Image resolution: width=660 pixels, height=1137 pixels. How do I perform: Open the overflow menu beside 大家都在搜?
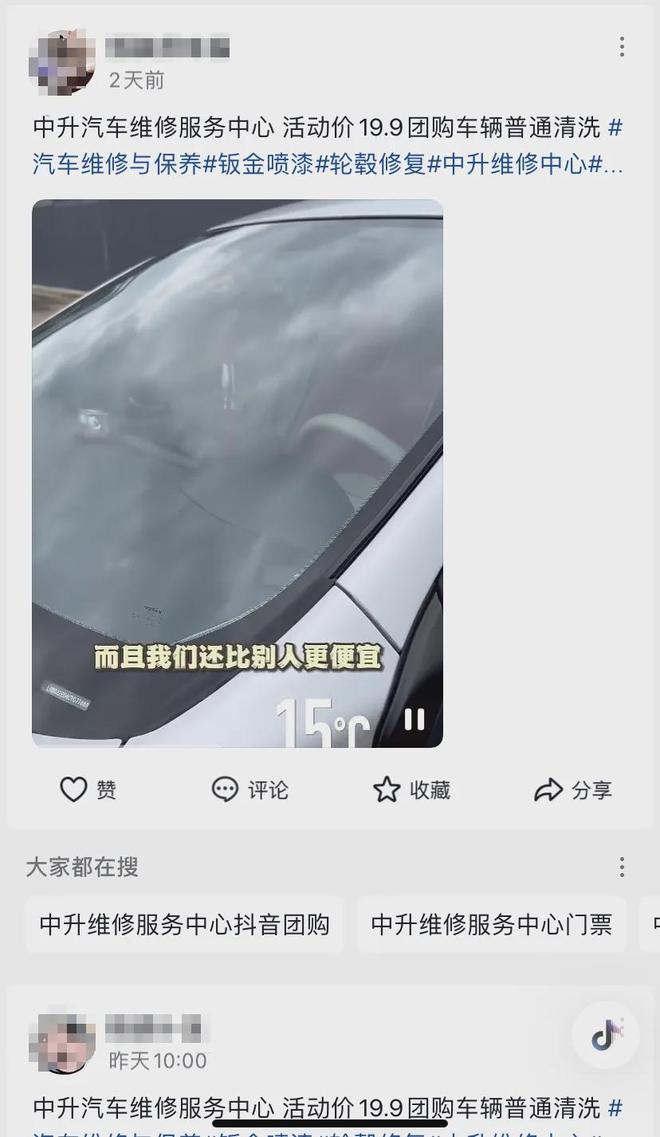click(x=621, y=867)
